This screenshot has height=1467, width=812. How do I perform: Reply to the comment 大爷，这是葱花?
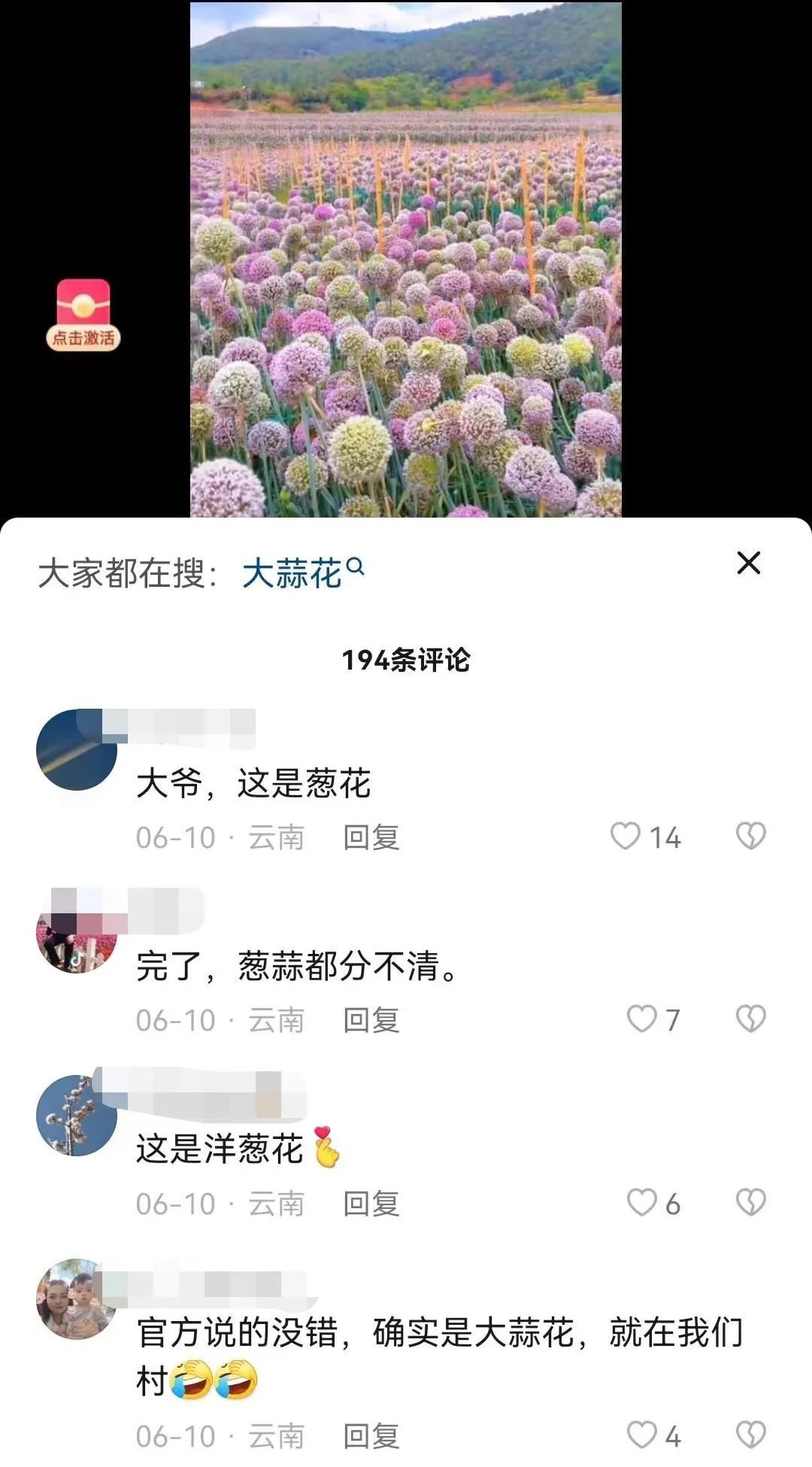click(371, 837)
